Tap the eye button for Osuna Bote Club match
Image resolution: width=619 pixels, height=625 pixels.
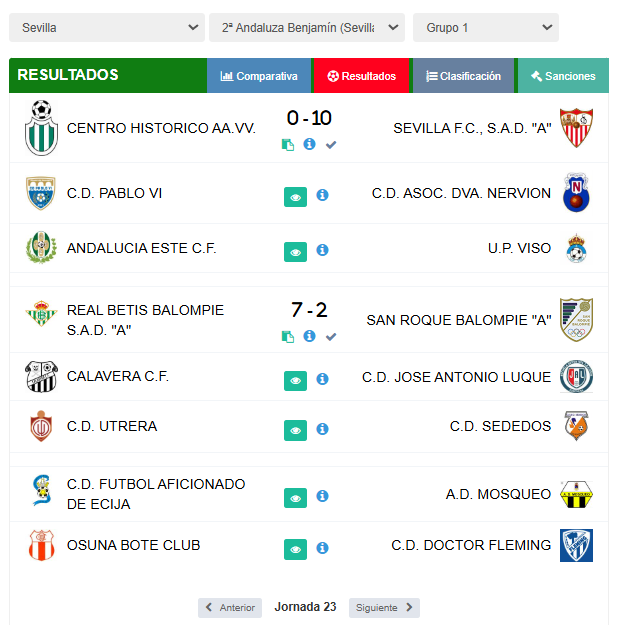pos(295,549)
